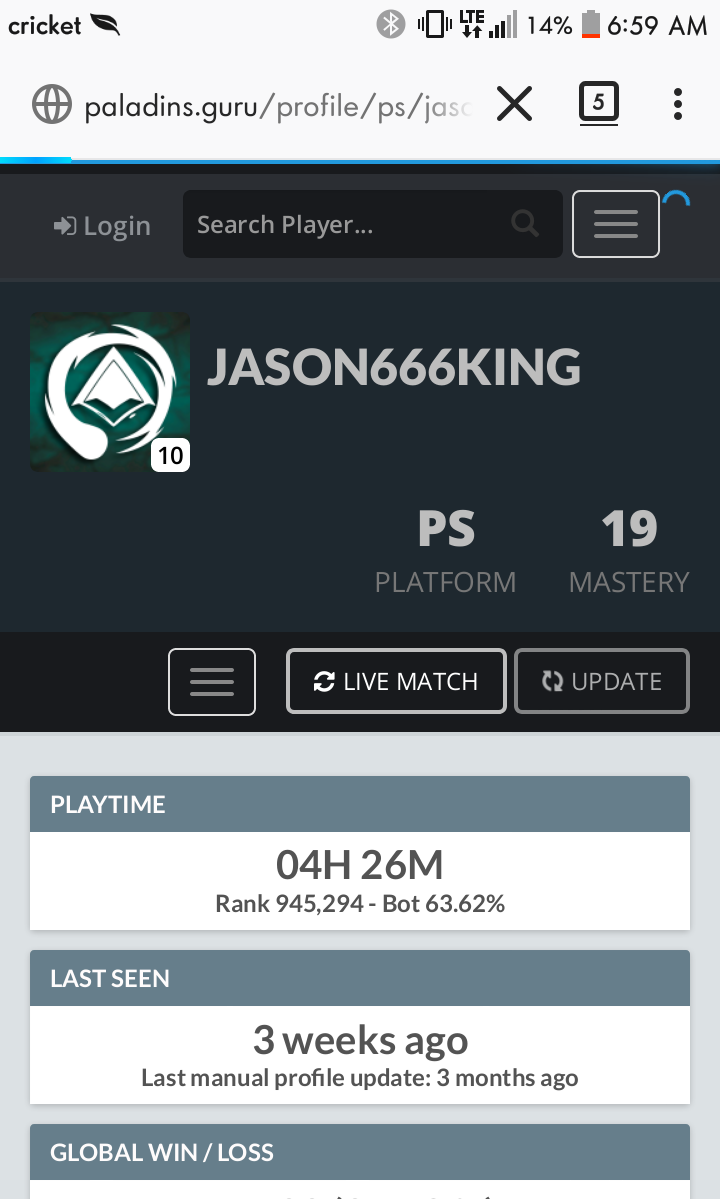The image size is (720, 1199).
Task: Update the player profile
Action: 602,681
